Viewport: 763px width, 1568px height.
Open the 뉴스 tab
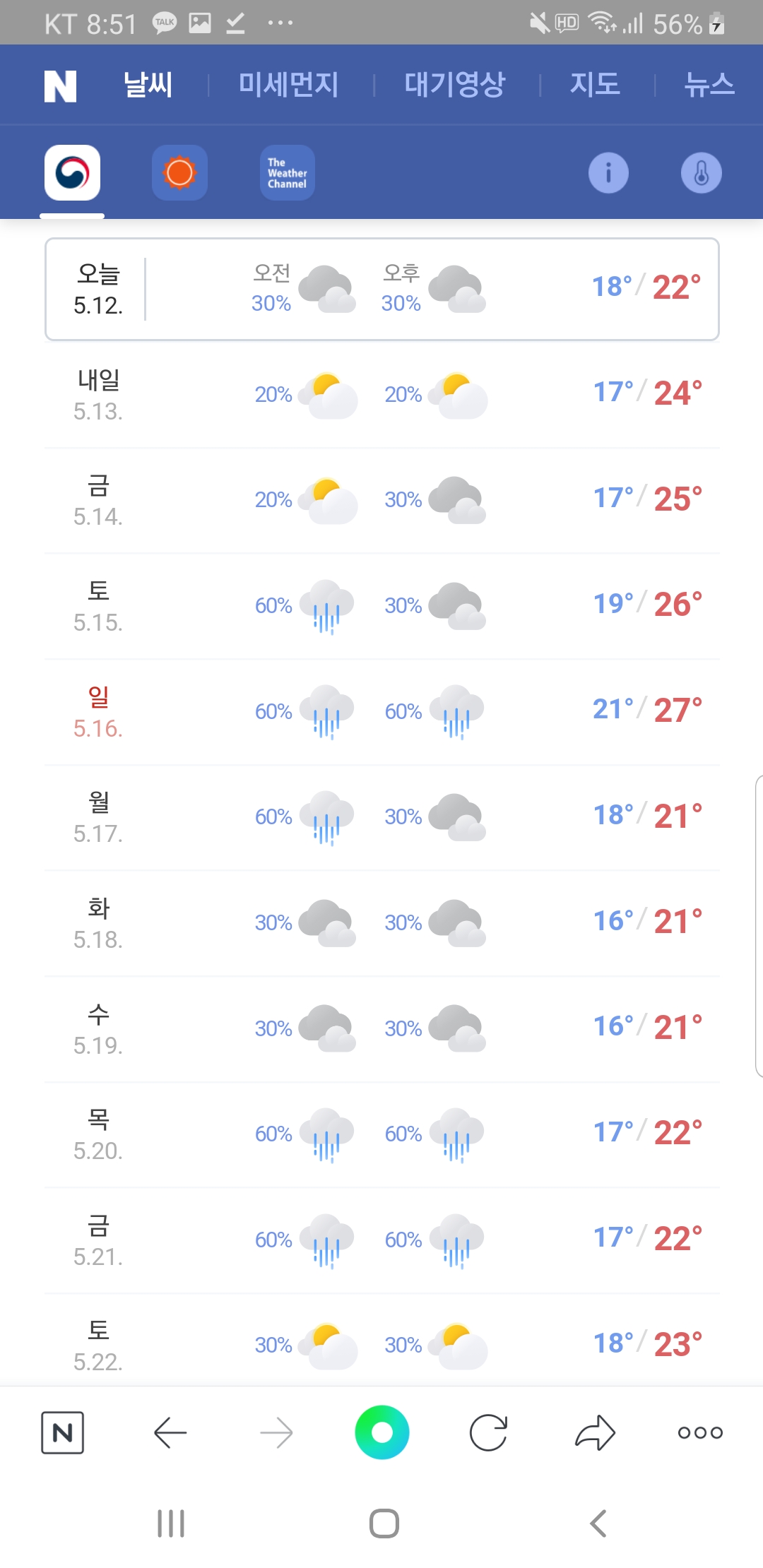pyautogui.click(x=709, y=85)
